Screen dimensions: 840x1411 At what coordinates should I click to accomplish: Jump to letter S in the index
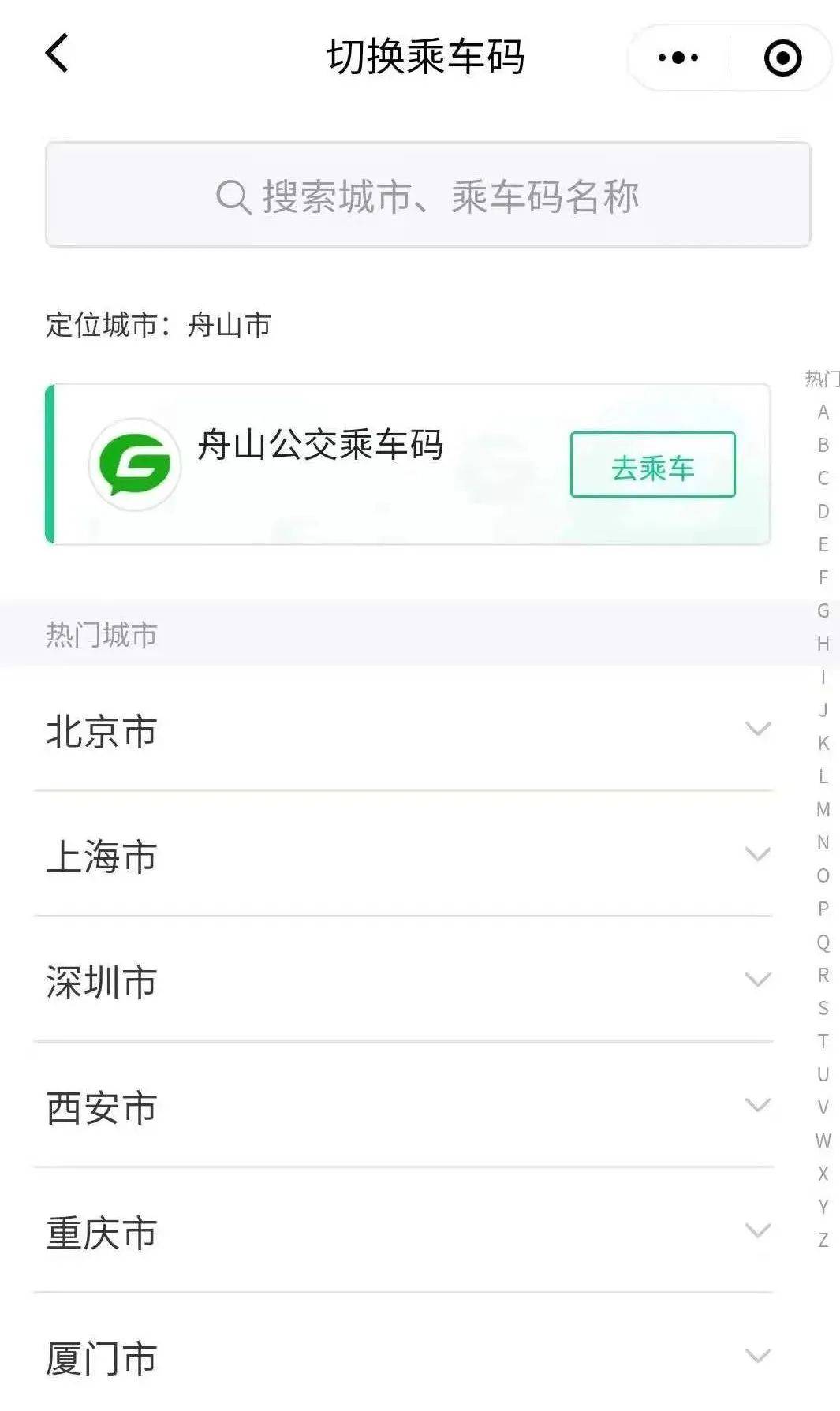point(823,1009)
